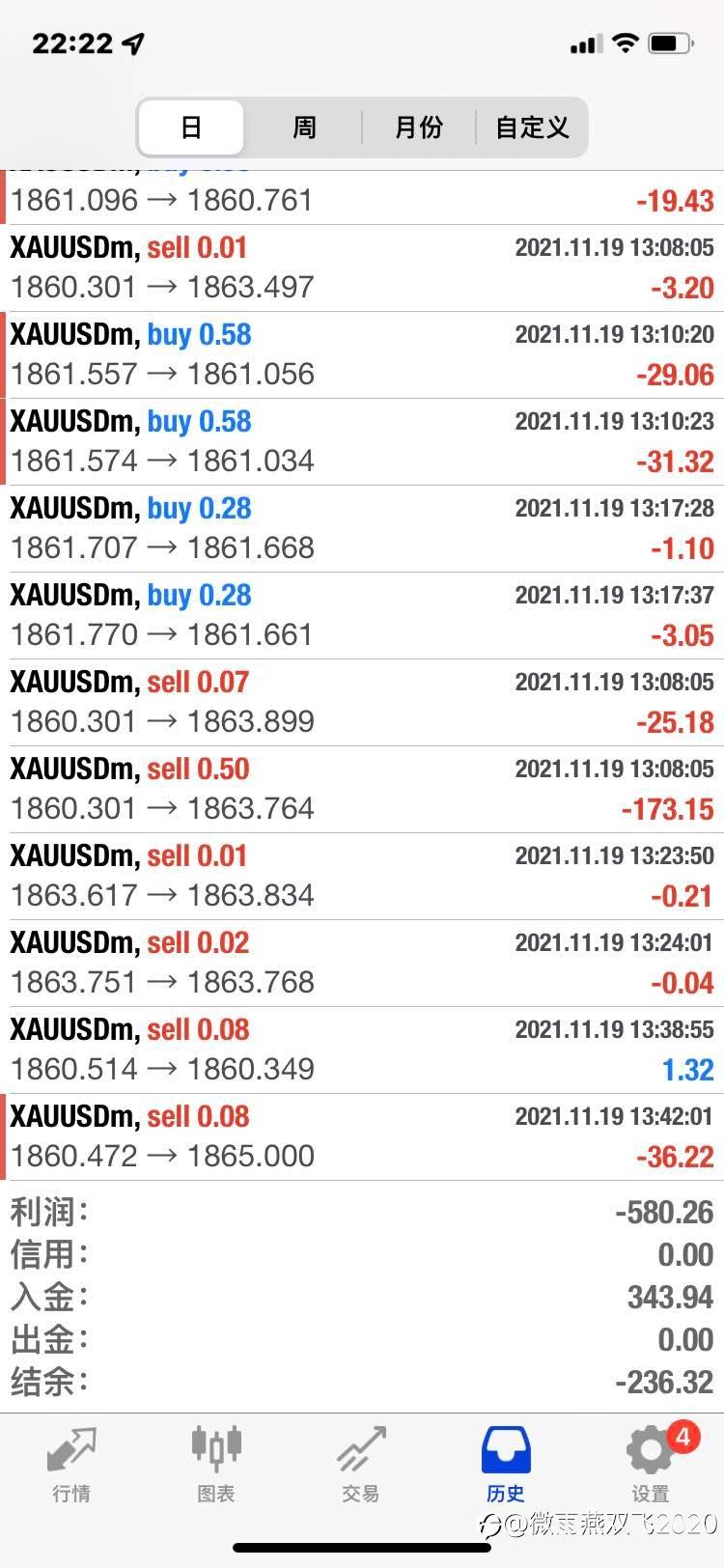The image size is (724, 1568).
Task: Choose the 自定义 custom period
Action: pos(531,127)
